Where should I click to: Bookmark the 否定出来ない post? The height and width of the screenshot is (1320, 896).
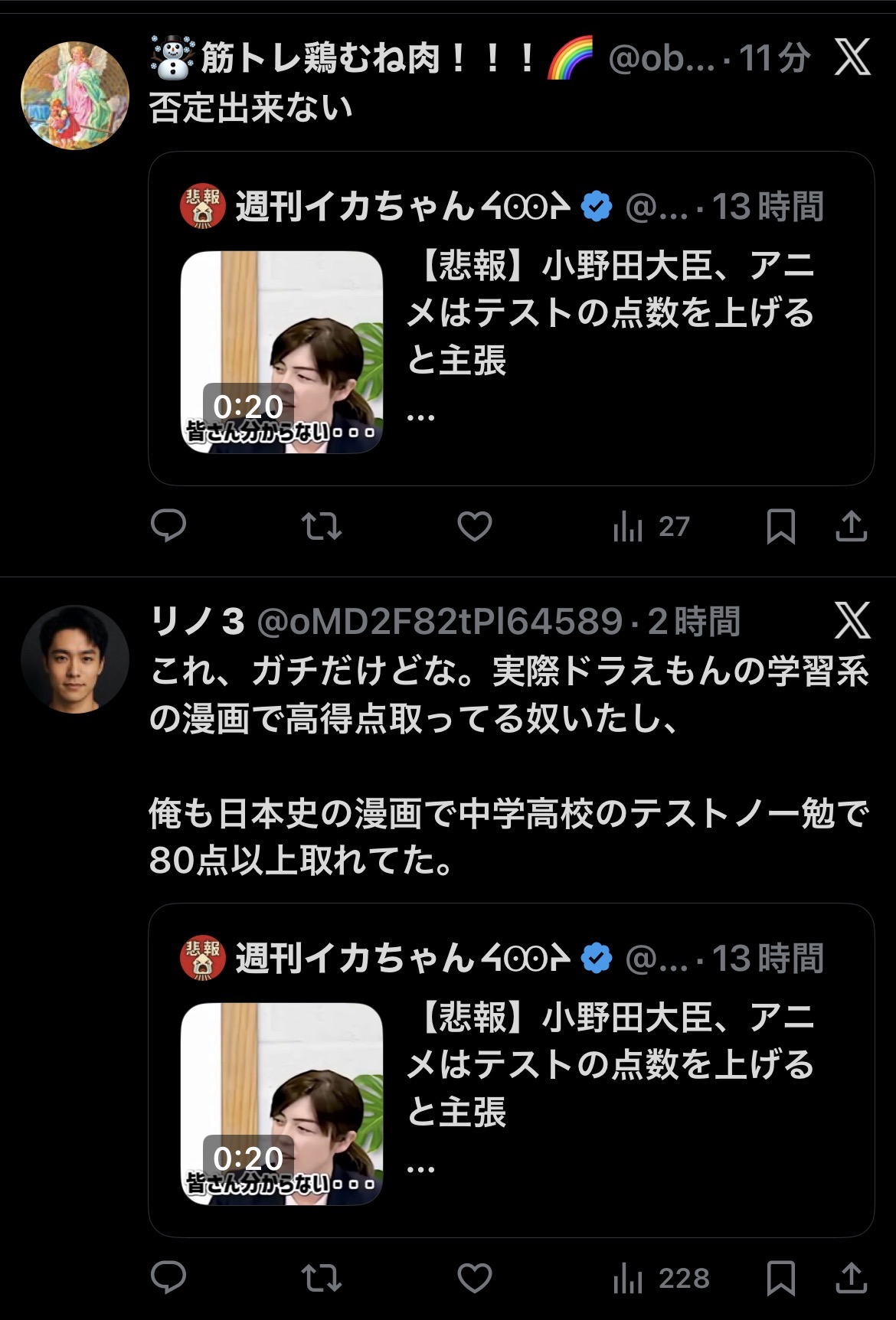(x=780, y=527)
